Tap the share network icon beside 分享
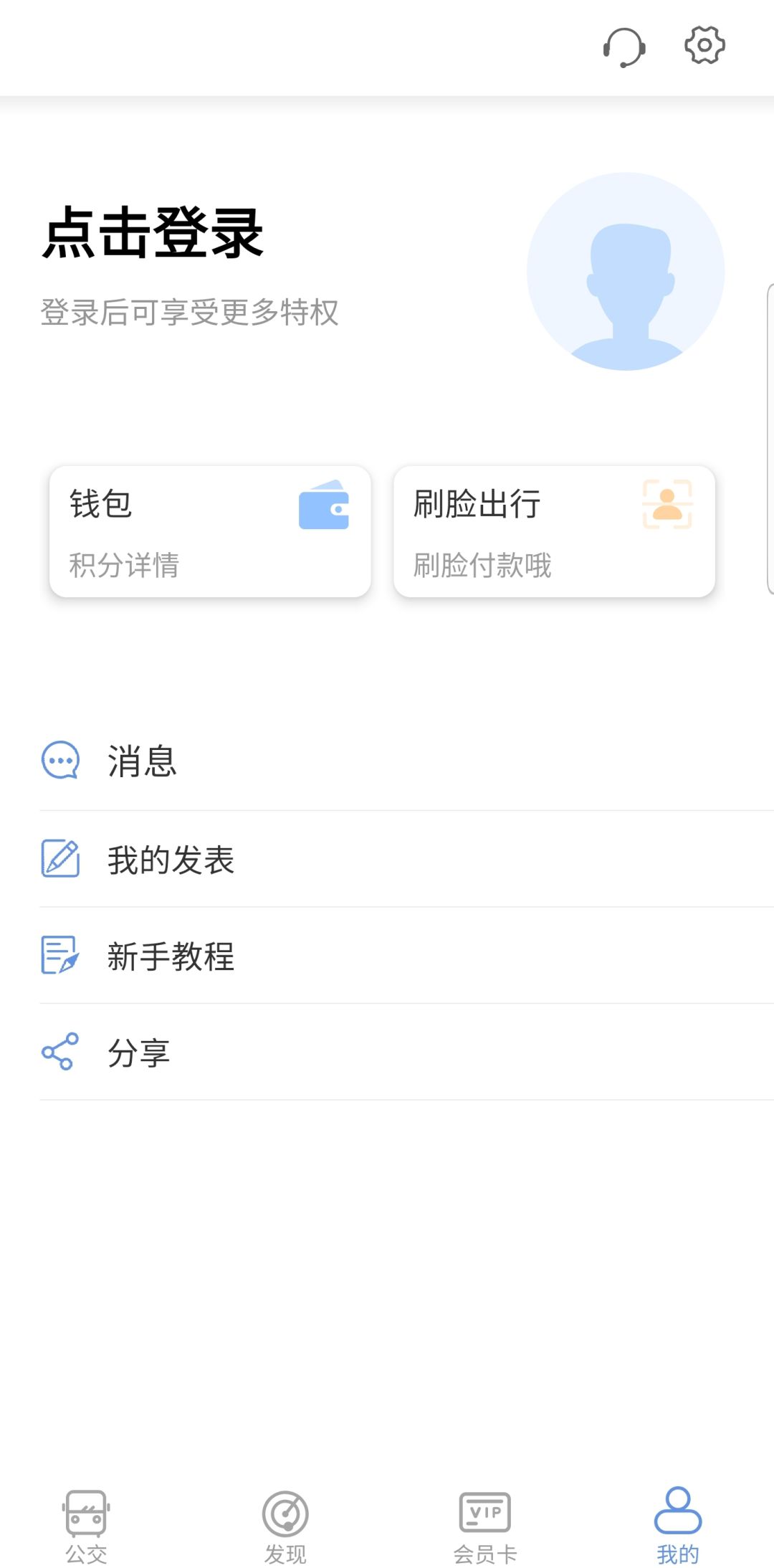The width and height of the screenshot is (774, 1568). (61, 1052)
